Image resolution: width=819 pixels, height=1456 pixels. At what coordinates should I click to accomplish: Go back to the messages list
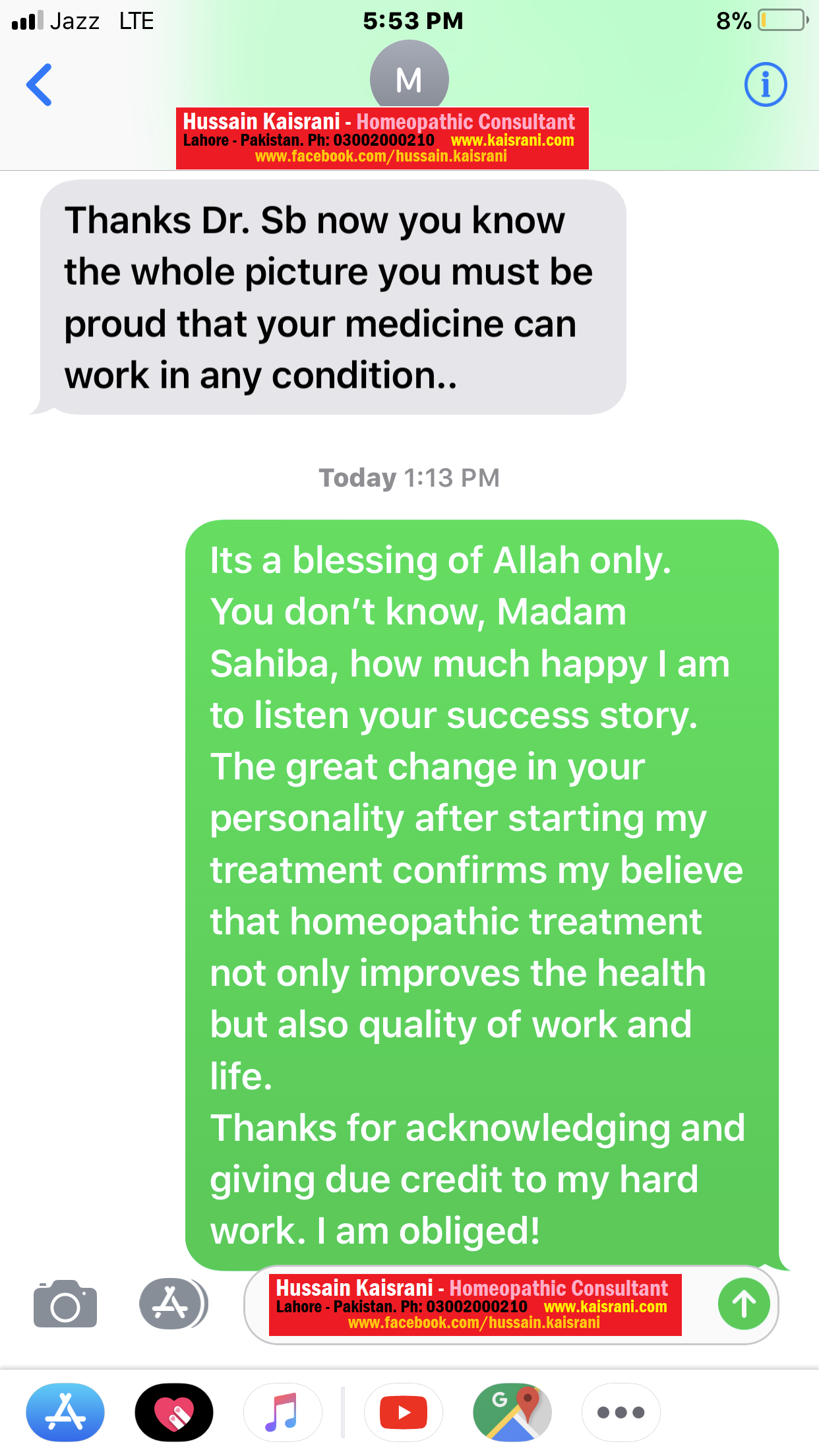coord(39,84)
